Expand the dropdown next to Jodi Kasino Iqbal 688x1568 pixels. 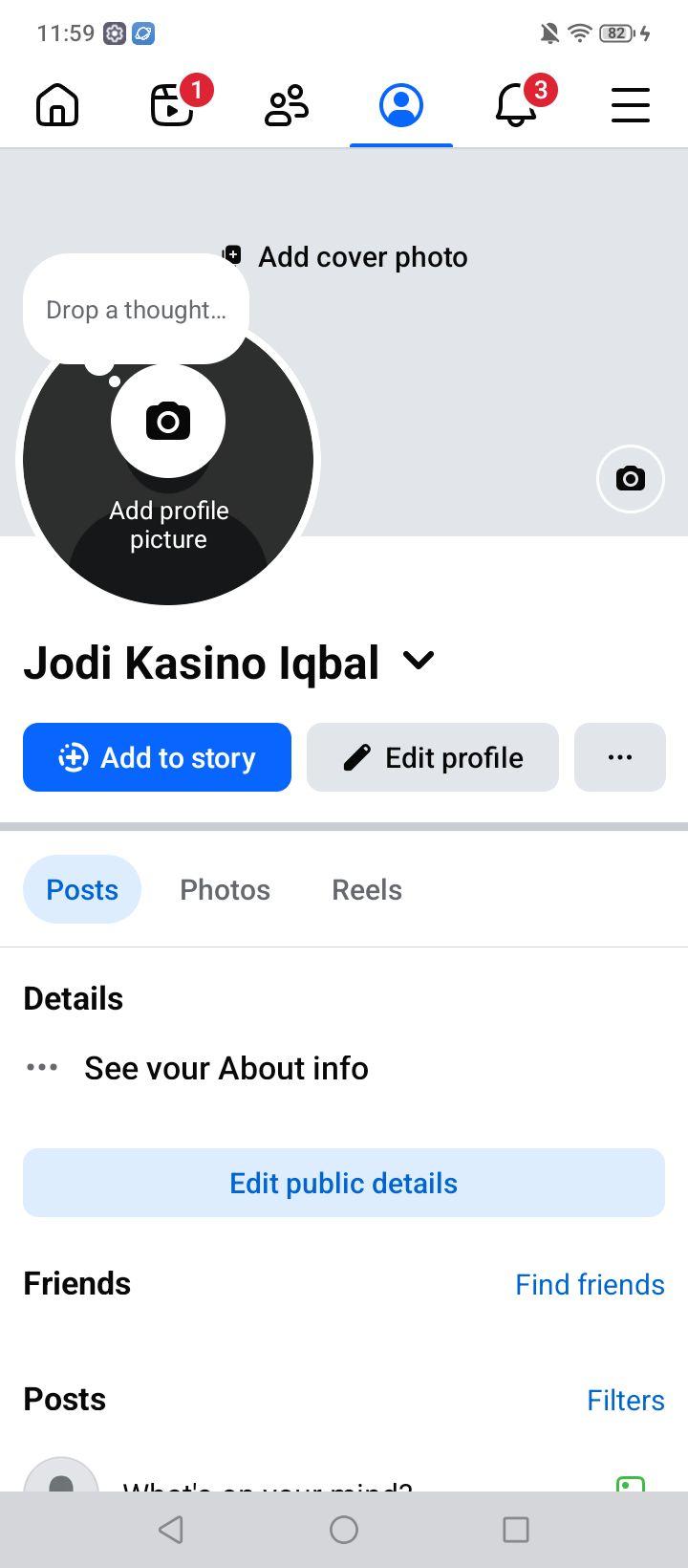point(419,661)
